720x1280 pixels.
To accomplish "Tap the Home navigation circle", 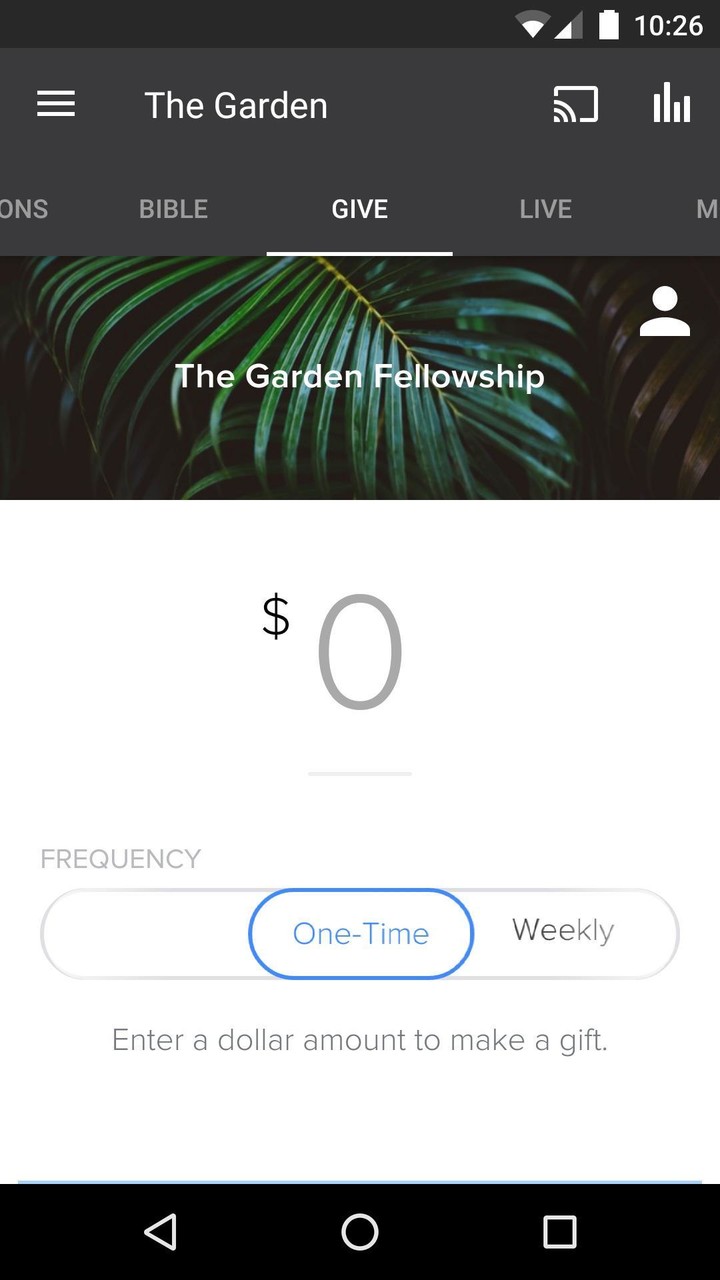I will click(x=360, y=1232).
